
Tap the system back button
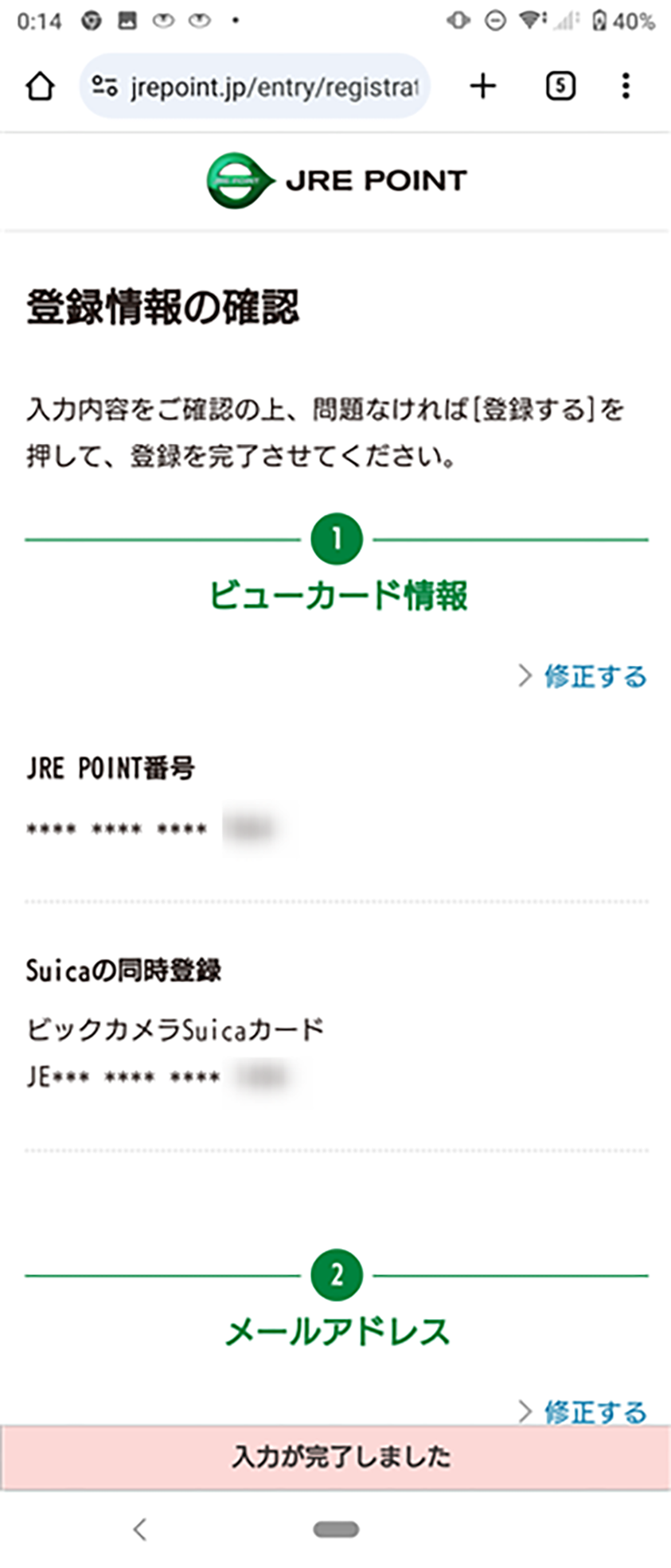(140, 1528)
